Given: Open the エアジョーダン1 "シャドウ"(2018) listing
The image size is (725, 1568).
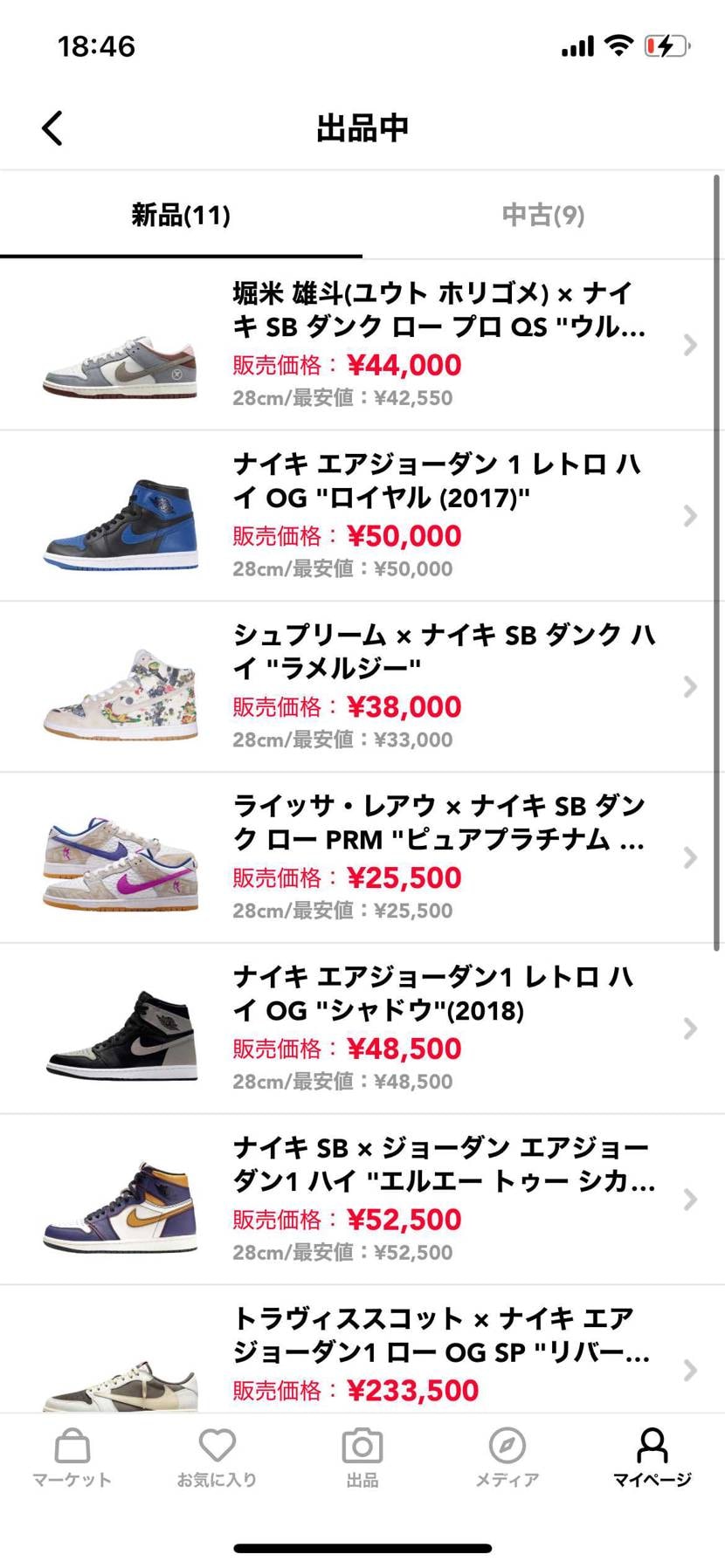Looking at the screenshot, I should 362,1028.
